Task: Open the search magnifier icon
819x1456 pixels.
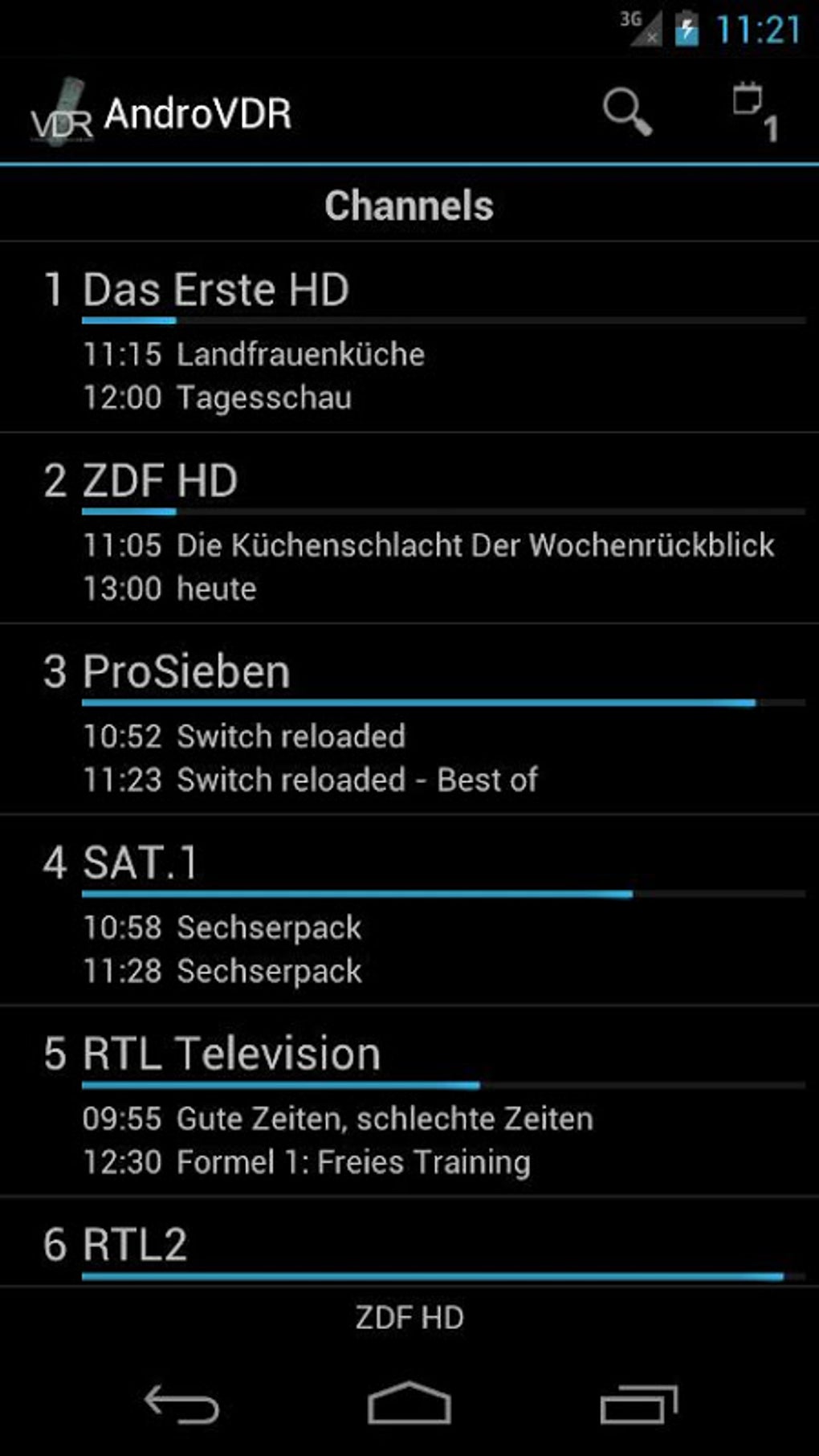Action: tap(627, 112)
